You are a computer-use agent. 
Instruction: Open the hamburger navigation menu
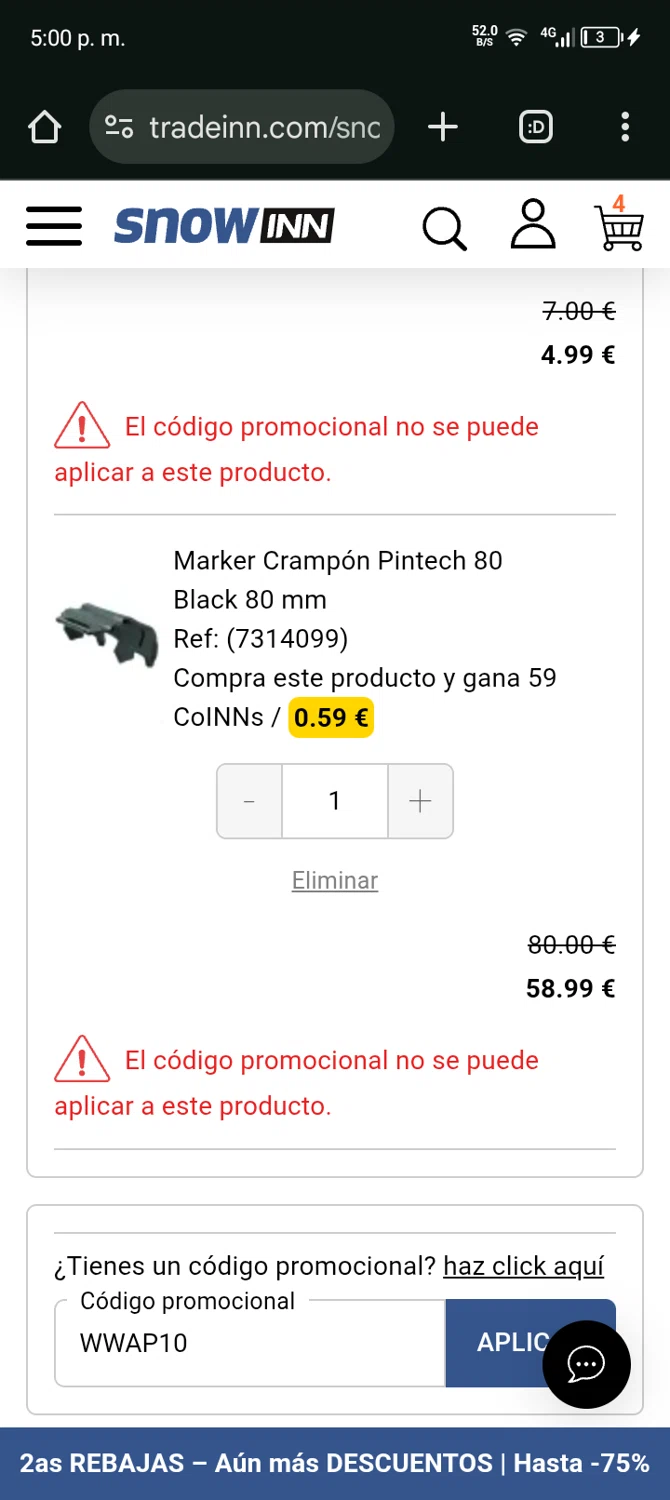coord(54,226)
